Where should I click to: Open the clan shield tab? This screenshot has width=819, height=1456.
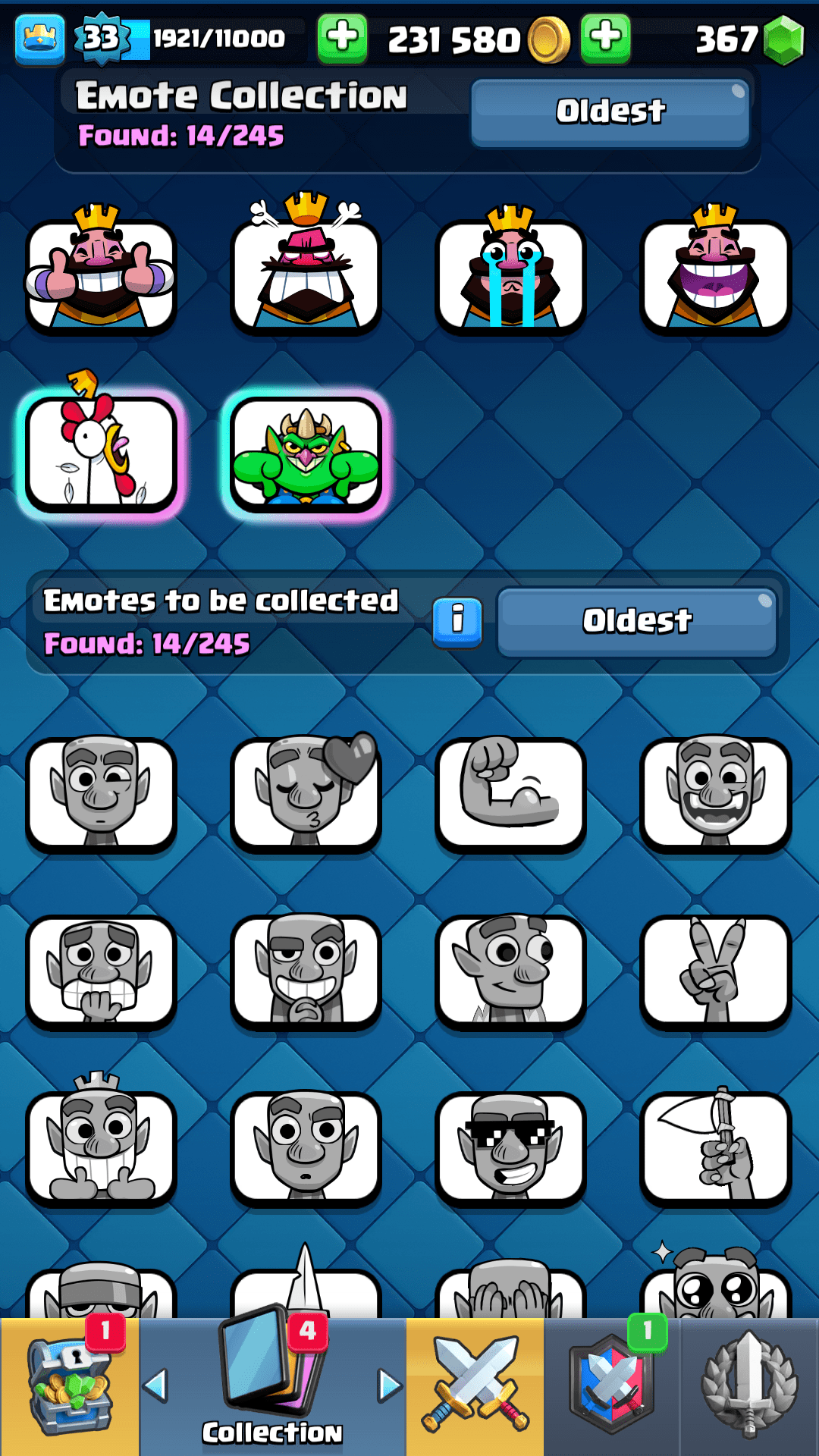point(613,1386)
